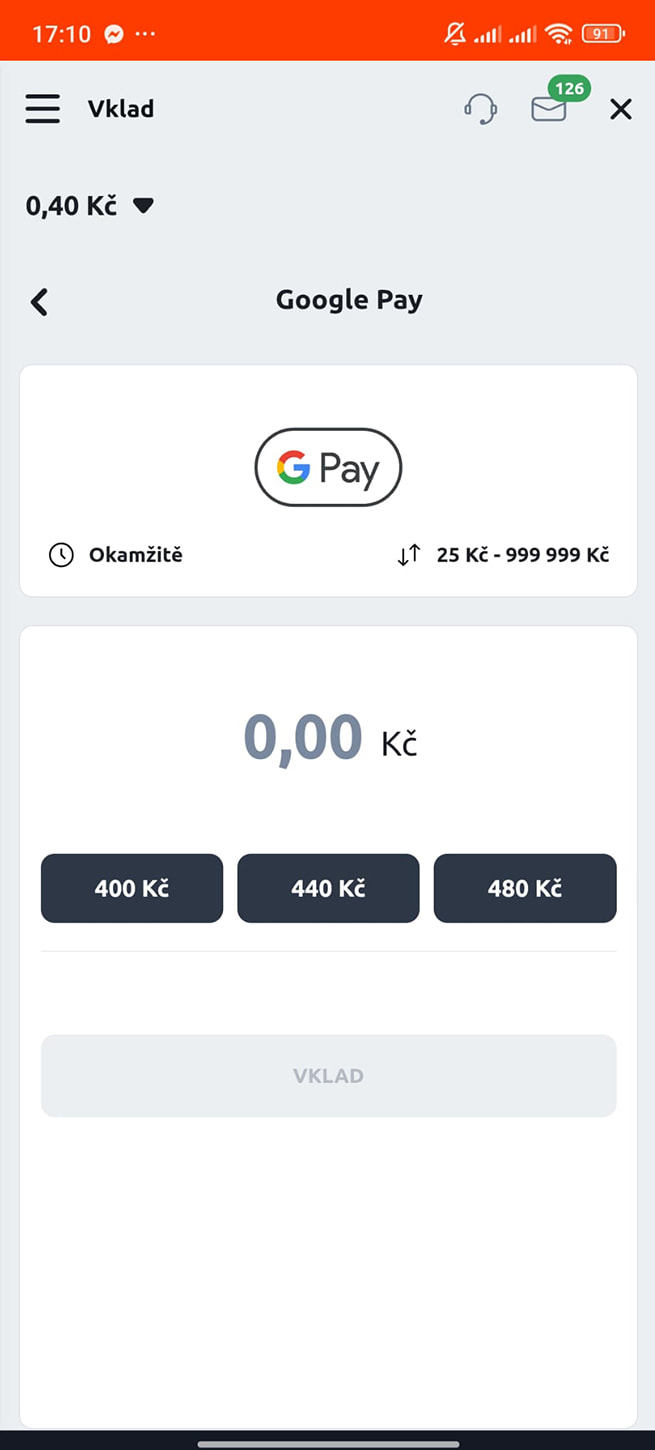
Task: Choose the 440 Kč quick amount
Action: click(x=328, y=888)
